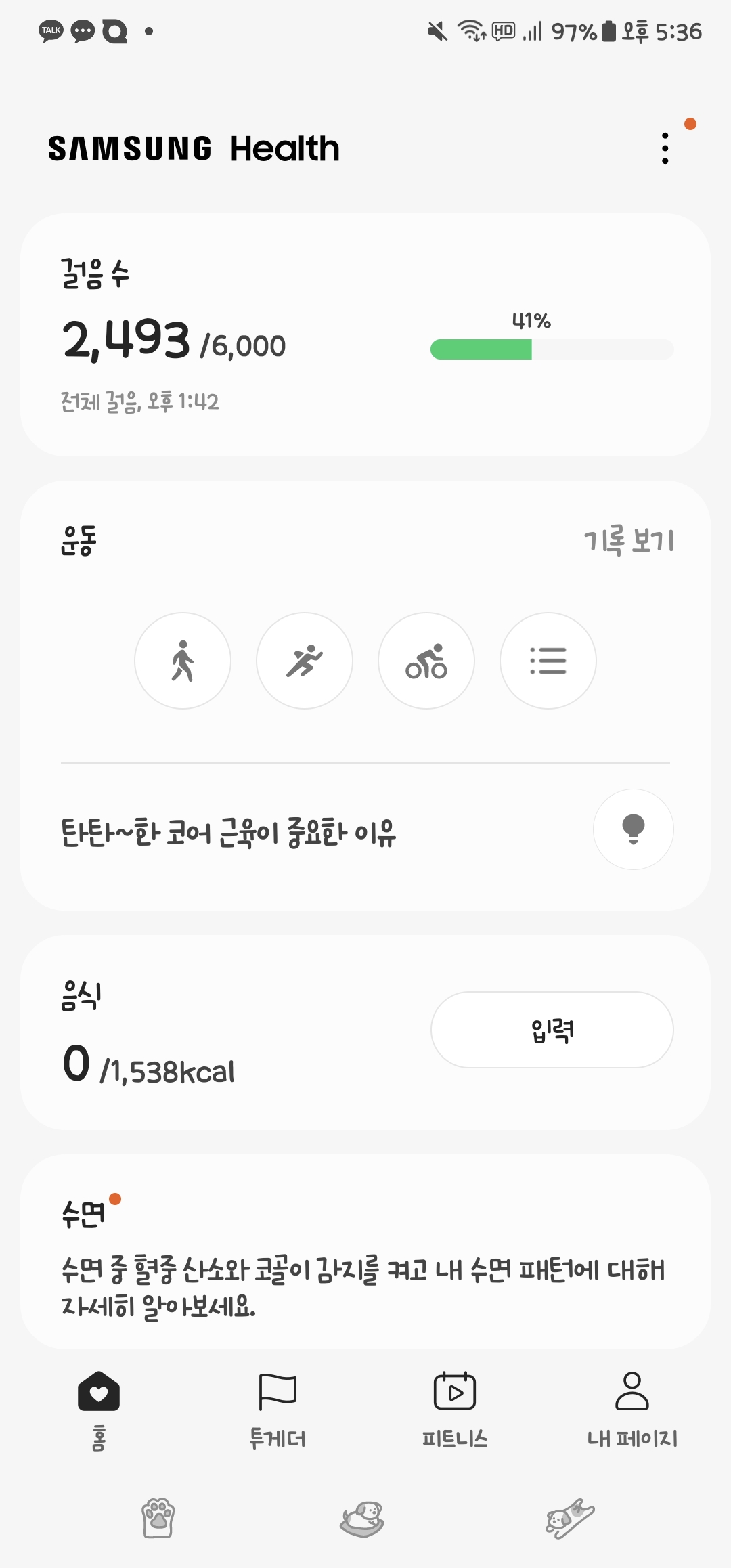
Task: Tap 기록 보기 to view exercise history
Action: click(629, 541)
